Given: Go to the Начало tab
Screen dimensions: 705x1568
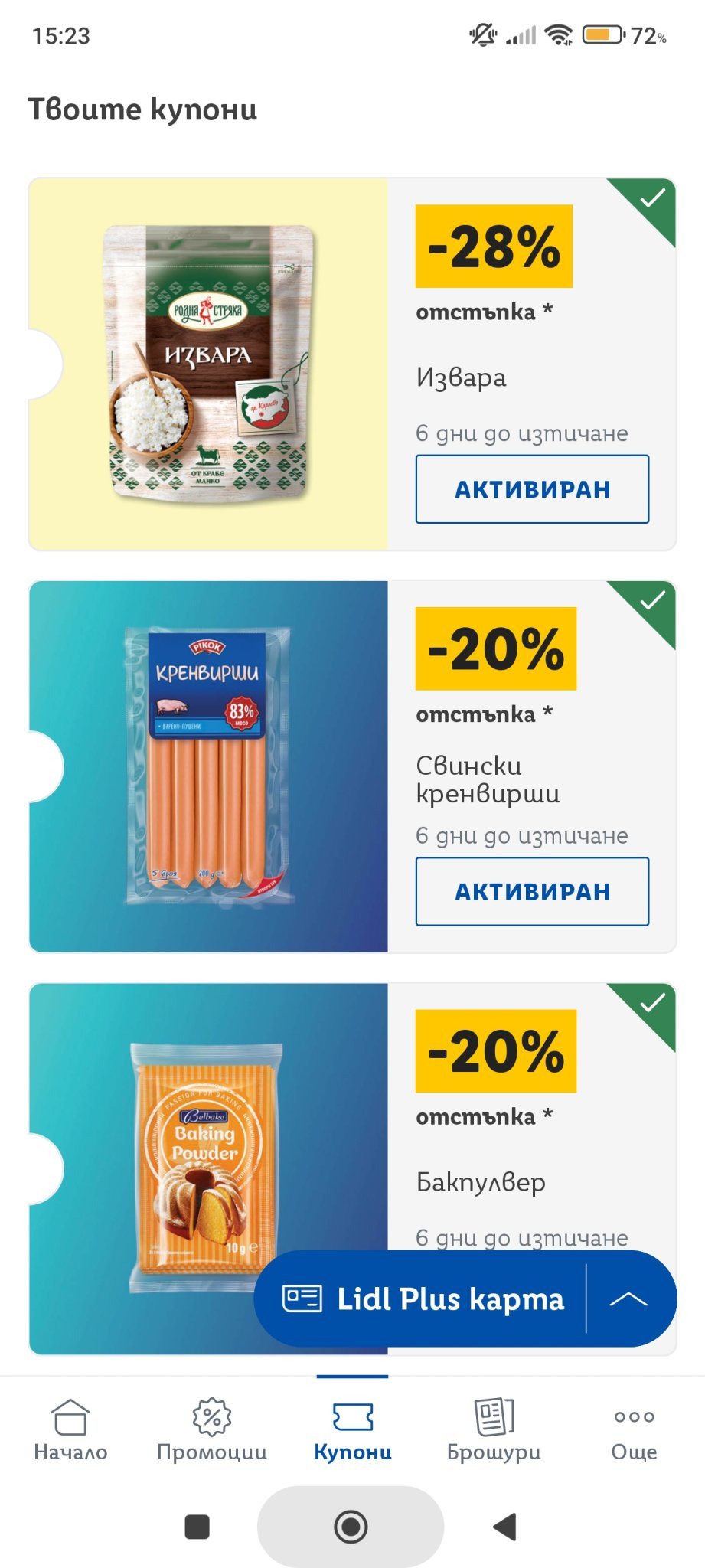Looking at the screenshot, I should pos(70,1430).
